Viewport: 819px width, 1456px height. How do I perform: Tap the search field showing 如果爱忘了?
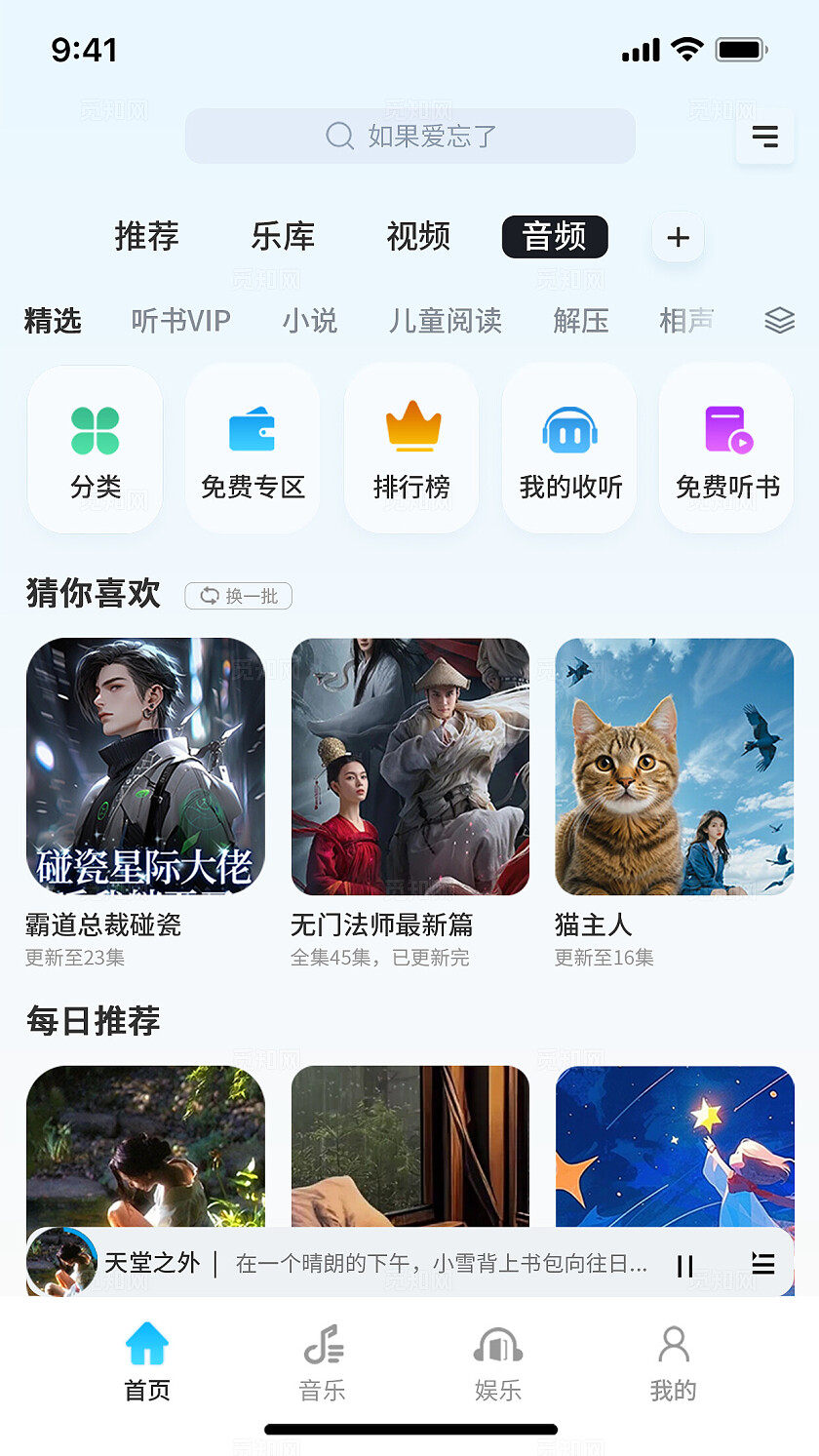(x=409, y=137)
